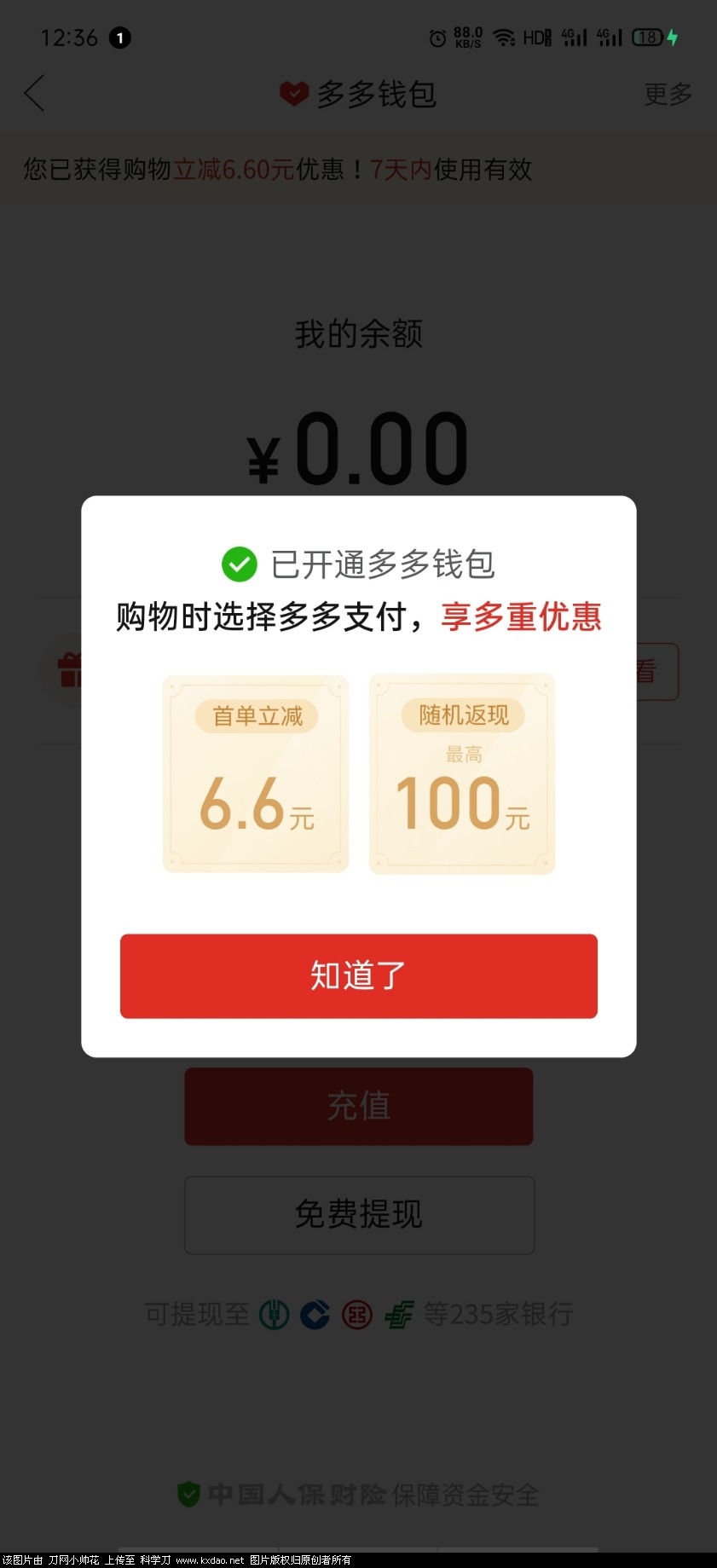The width and height of the screenshot is (717, 1568).
Task: Open the 更多 menu
Action: coord(667,94)
